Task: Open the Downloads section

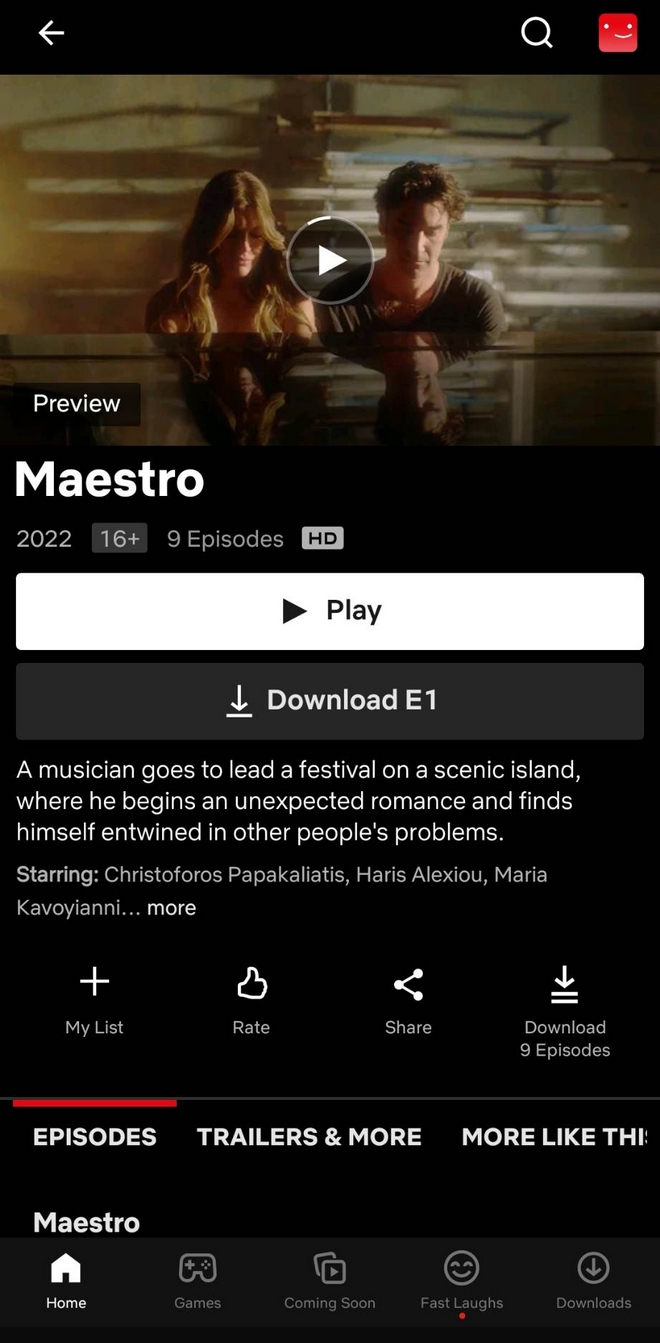Action: [594, 1281]
